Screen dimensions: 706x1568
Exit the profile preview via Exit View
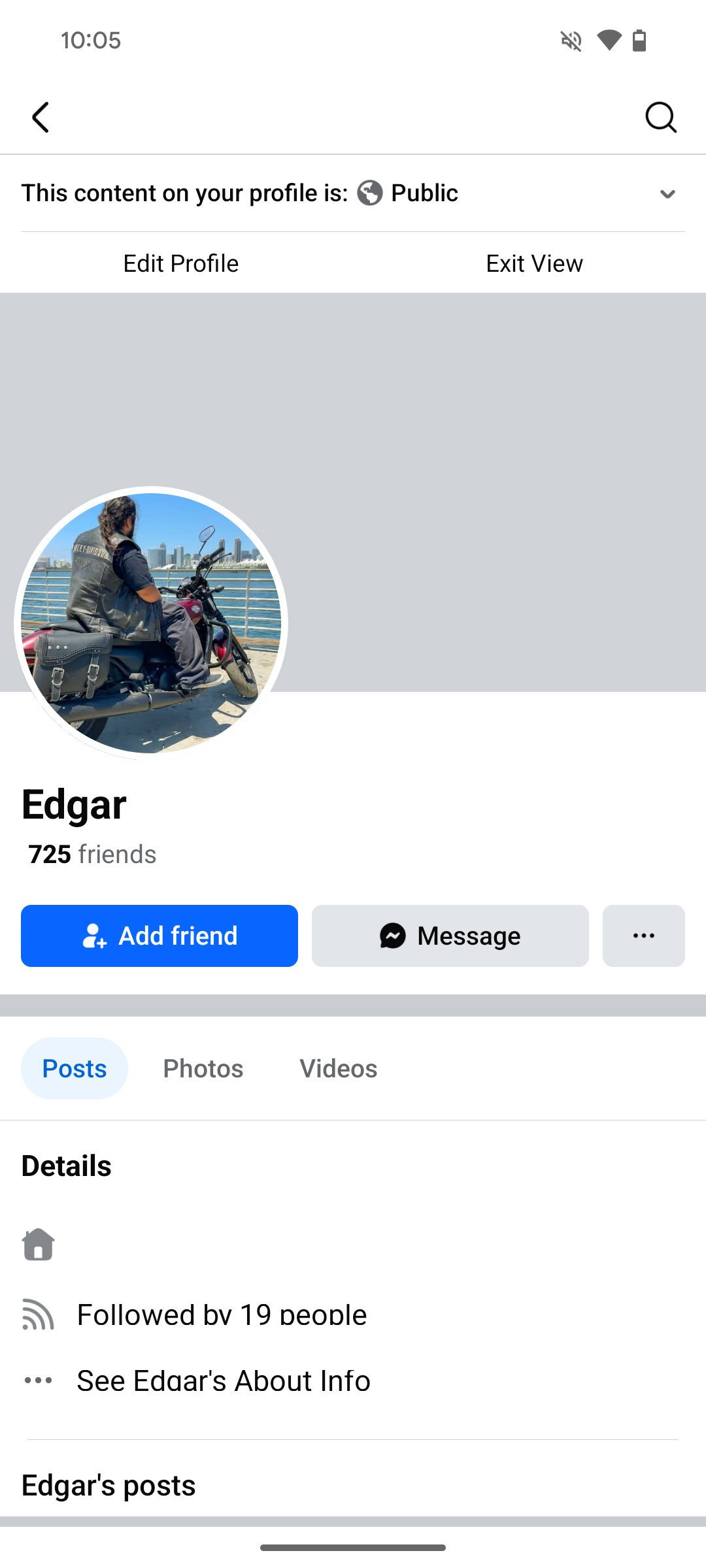pyautogui.click(x=534, y=263)
